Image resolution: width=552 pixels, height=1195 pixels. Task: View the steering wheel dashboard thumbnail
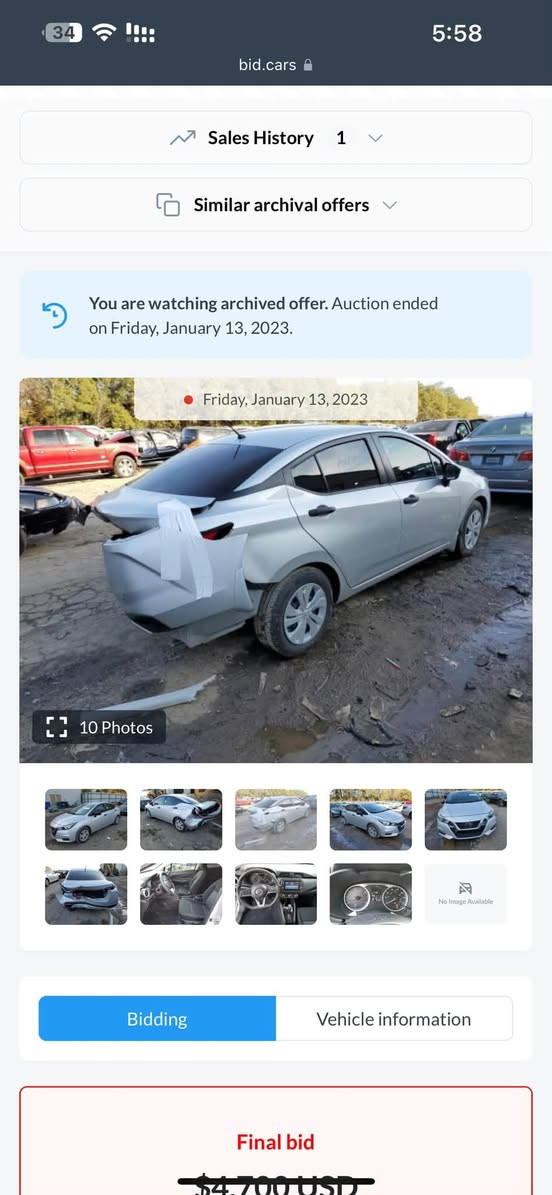[x=275, y=893]
